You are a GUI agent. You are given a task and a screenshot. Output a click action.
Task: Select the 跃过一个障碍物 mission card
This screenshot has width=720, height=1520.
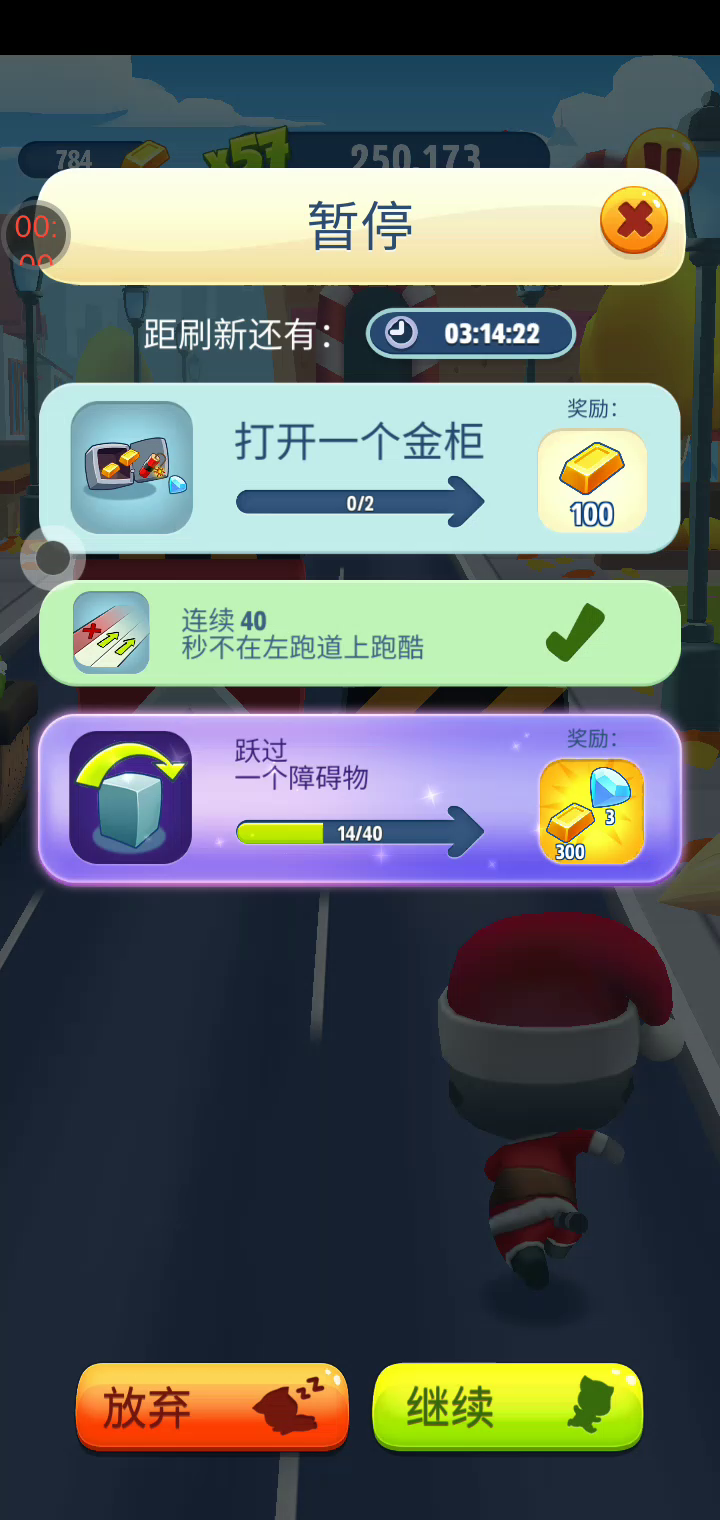360,798
